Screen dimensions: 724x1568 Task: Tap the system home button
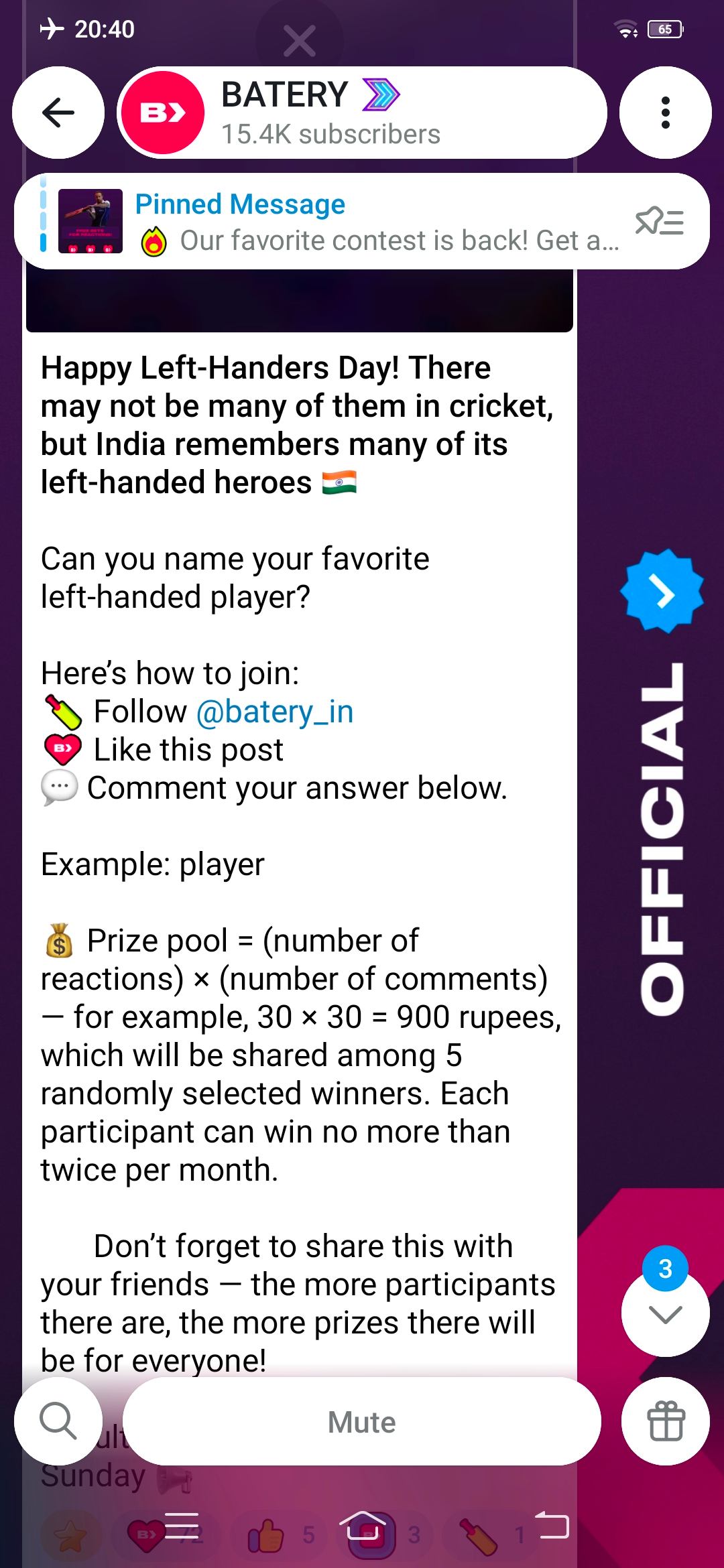click(363, 1526)
